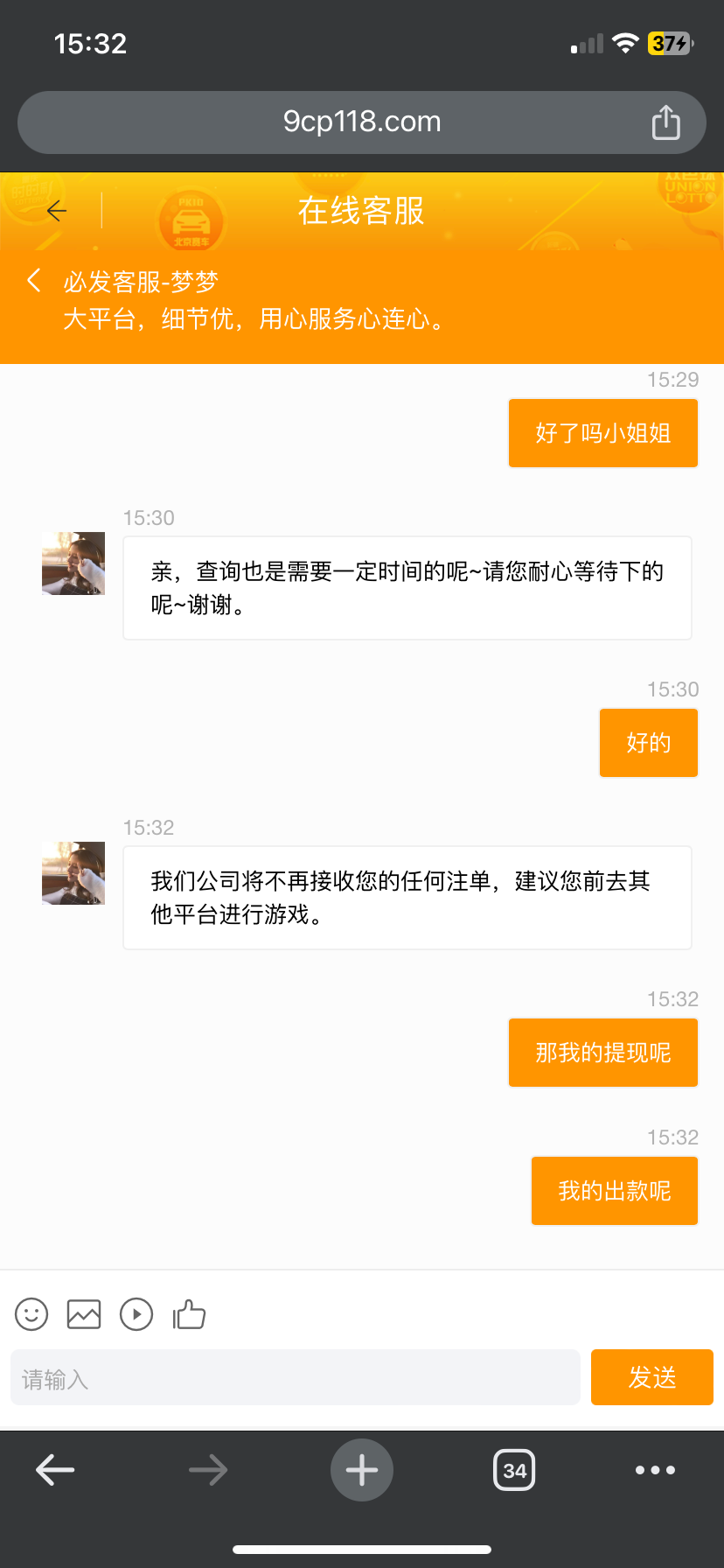Image resolution: width=724 pixels, height=1568 pixels.
Task: Tap the share icon in the address bar
Action: click(665, 122)
